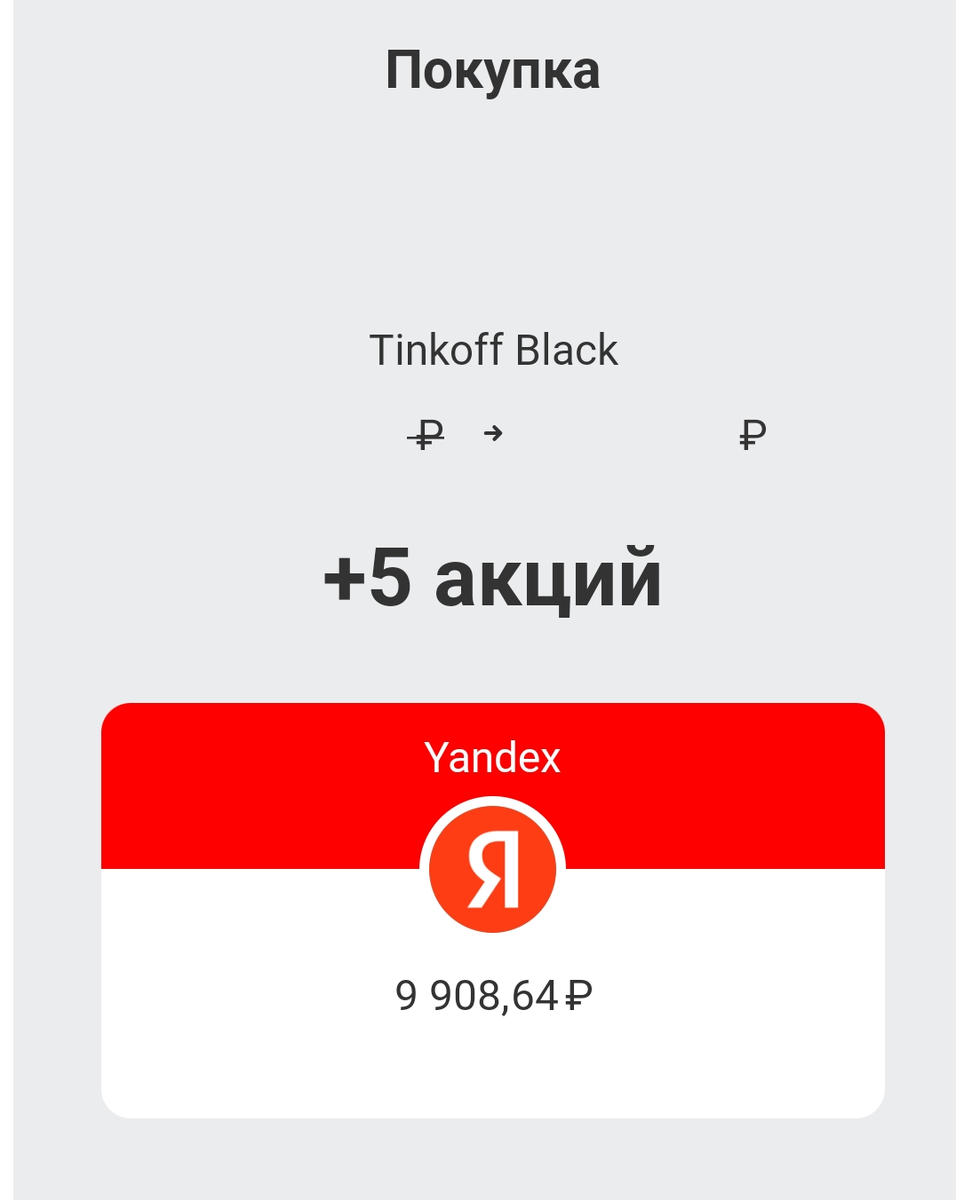The width and height of the screenshot is (956, 1200).
Task: Tap the Покупка screen title
Action: [495, 68]
